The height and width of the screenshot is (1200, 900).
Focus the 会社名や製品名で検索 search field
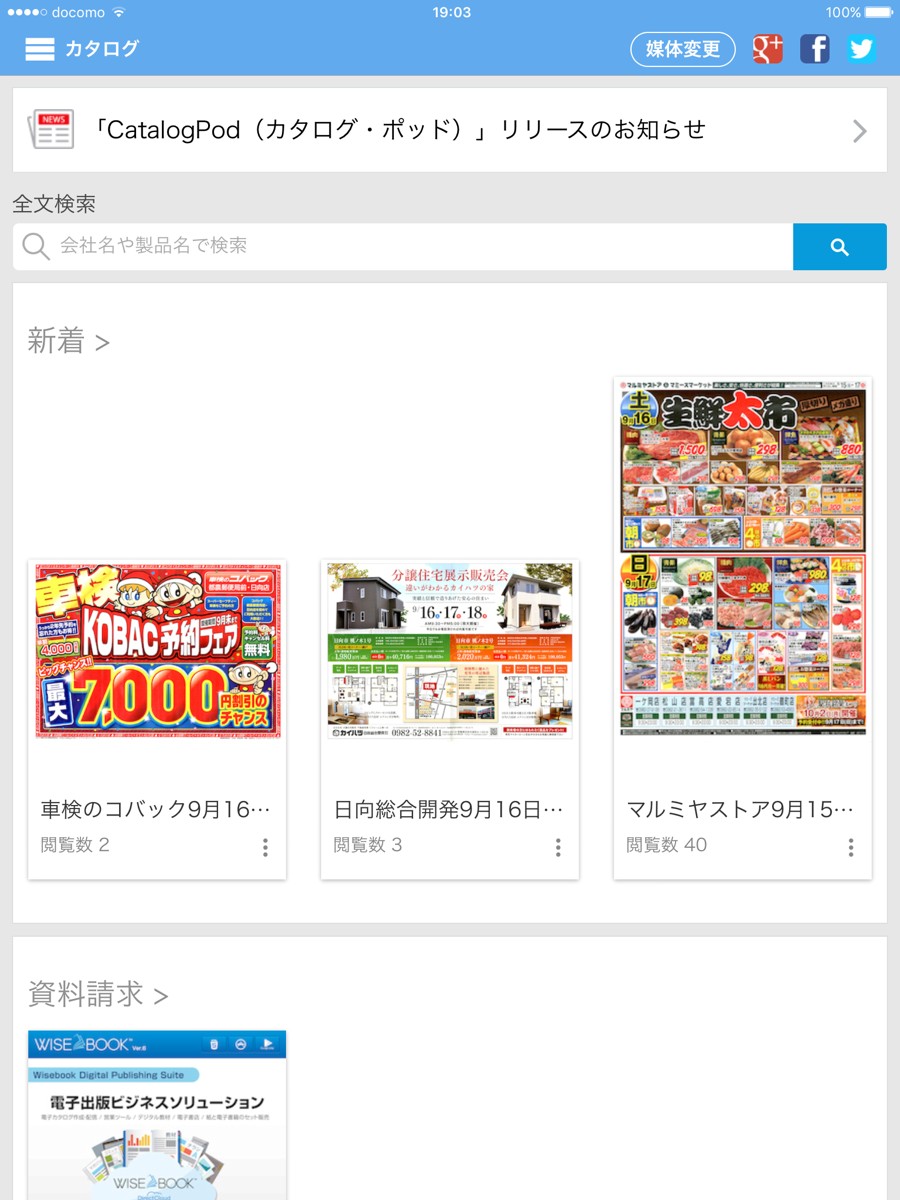click(403, 246)
